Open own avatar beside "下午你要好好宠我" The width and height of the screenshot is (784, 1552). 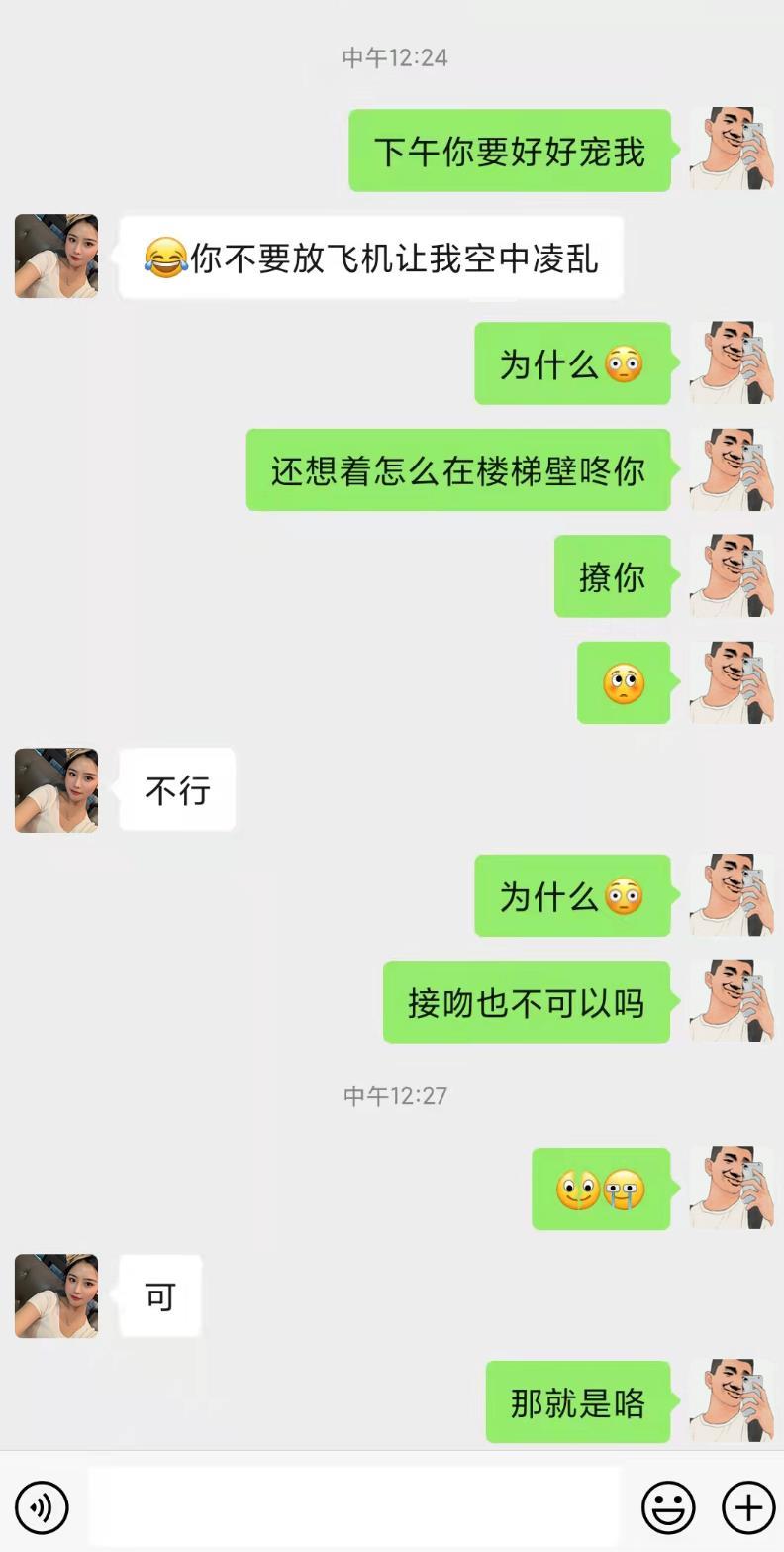(x=731, y=150)
